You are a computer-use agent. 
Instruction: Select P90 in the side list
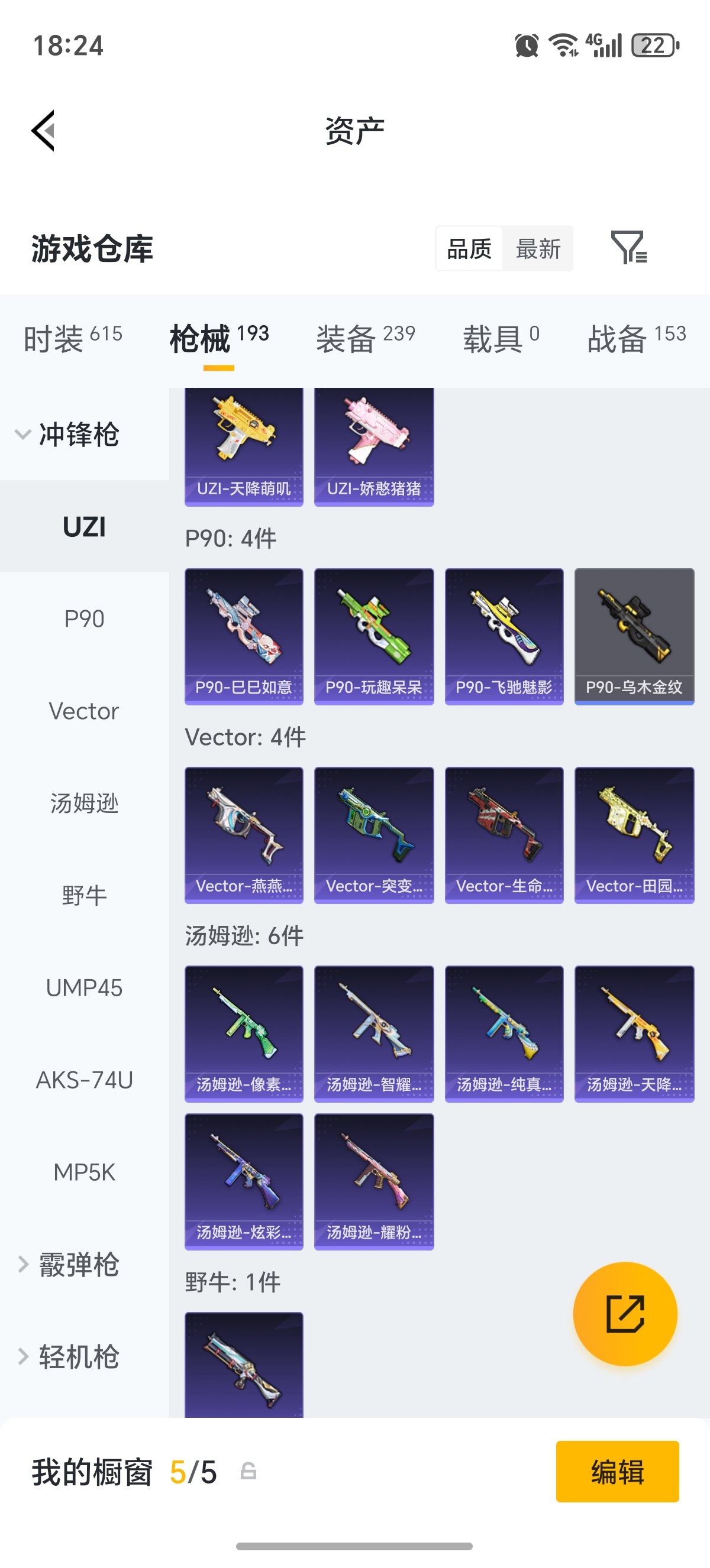tap(84, 619)
